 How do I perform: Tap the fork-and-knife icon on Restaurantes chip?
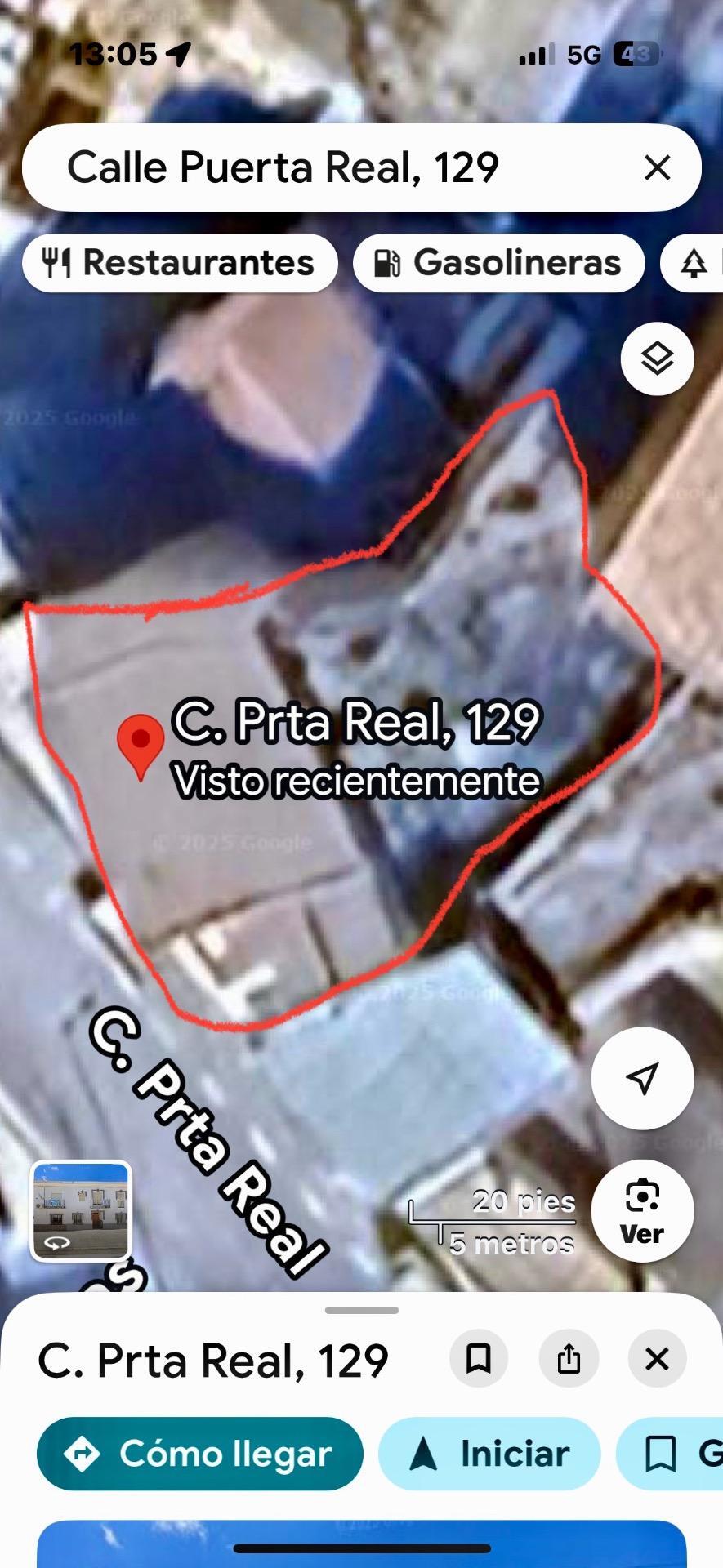coord(57,262)
